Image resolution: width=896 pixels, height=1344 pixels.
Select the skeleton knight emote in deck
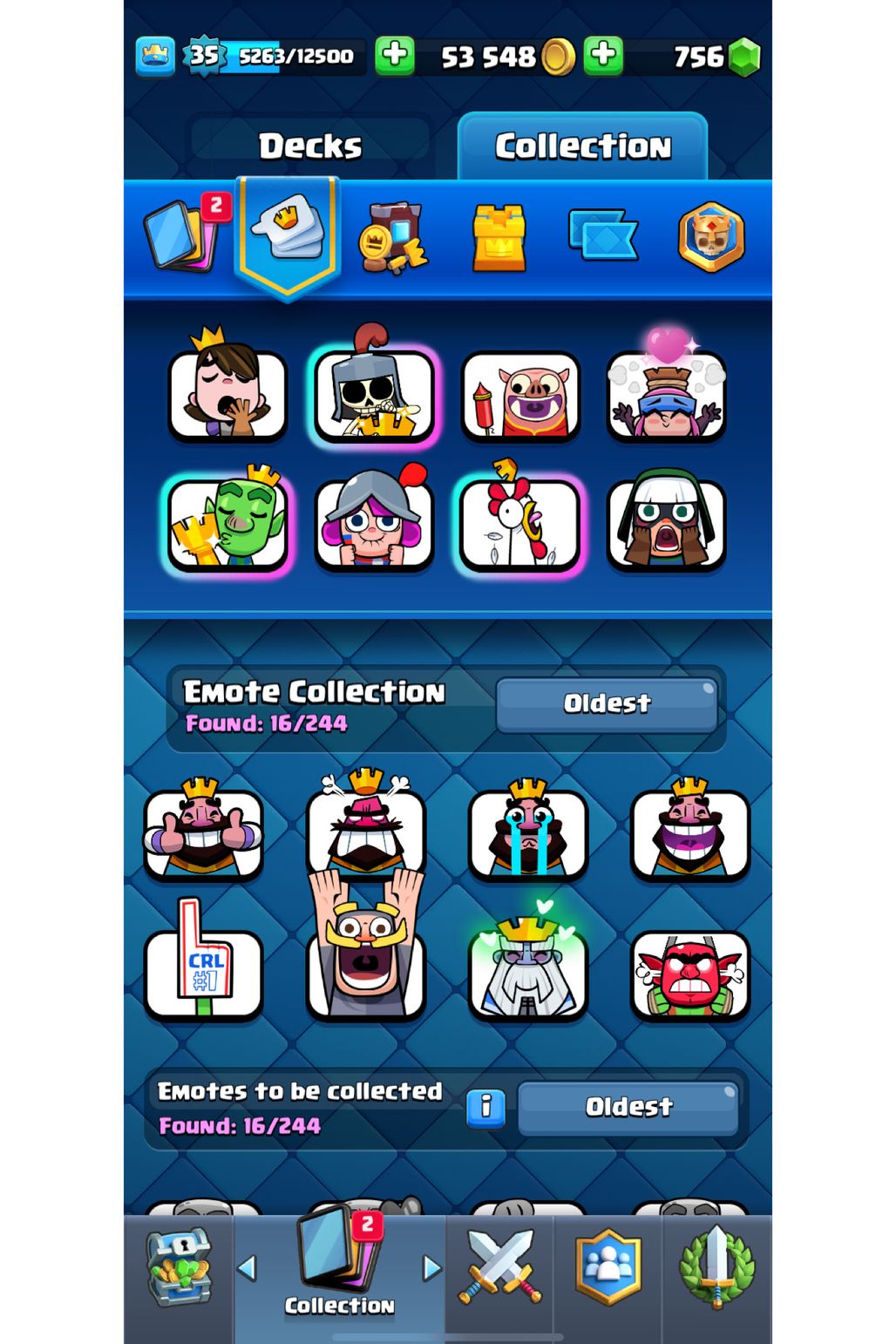[x=374, y=392]
